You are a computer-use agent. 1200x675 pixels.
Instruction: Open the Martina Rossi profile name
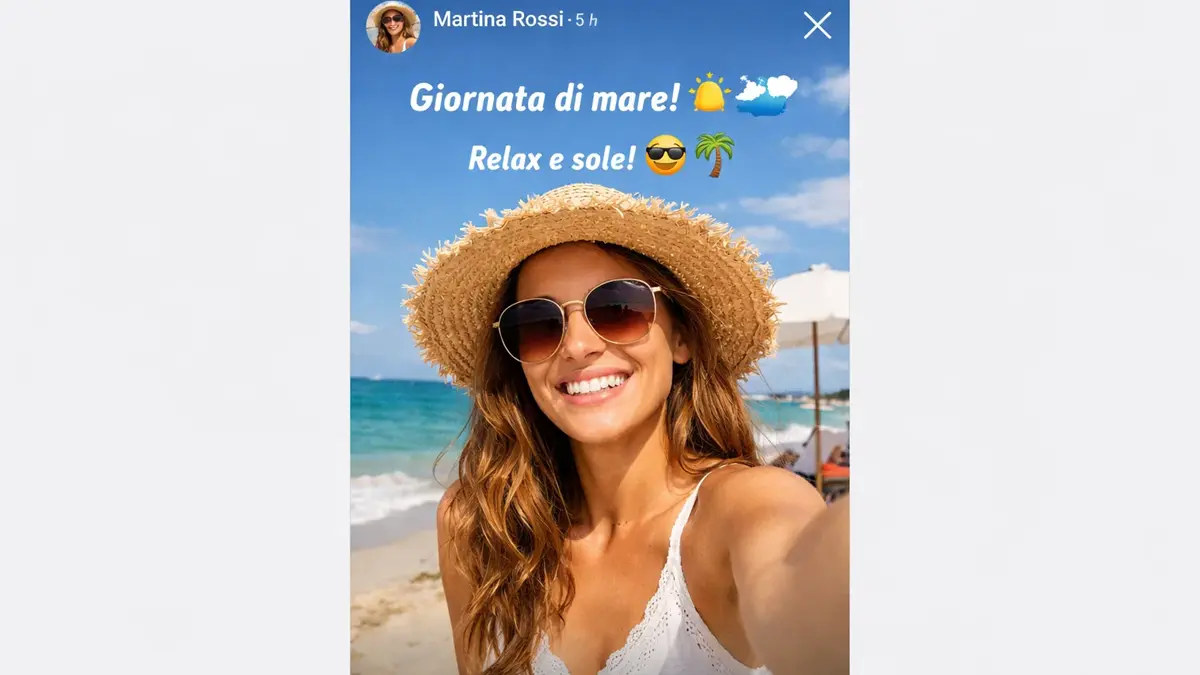pyautogui.click(x=497, y=19)
